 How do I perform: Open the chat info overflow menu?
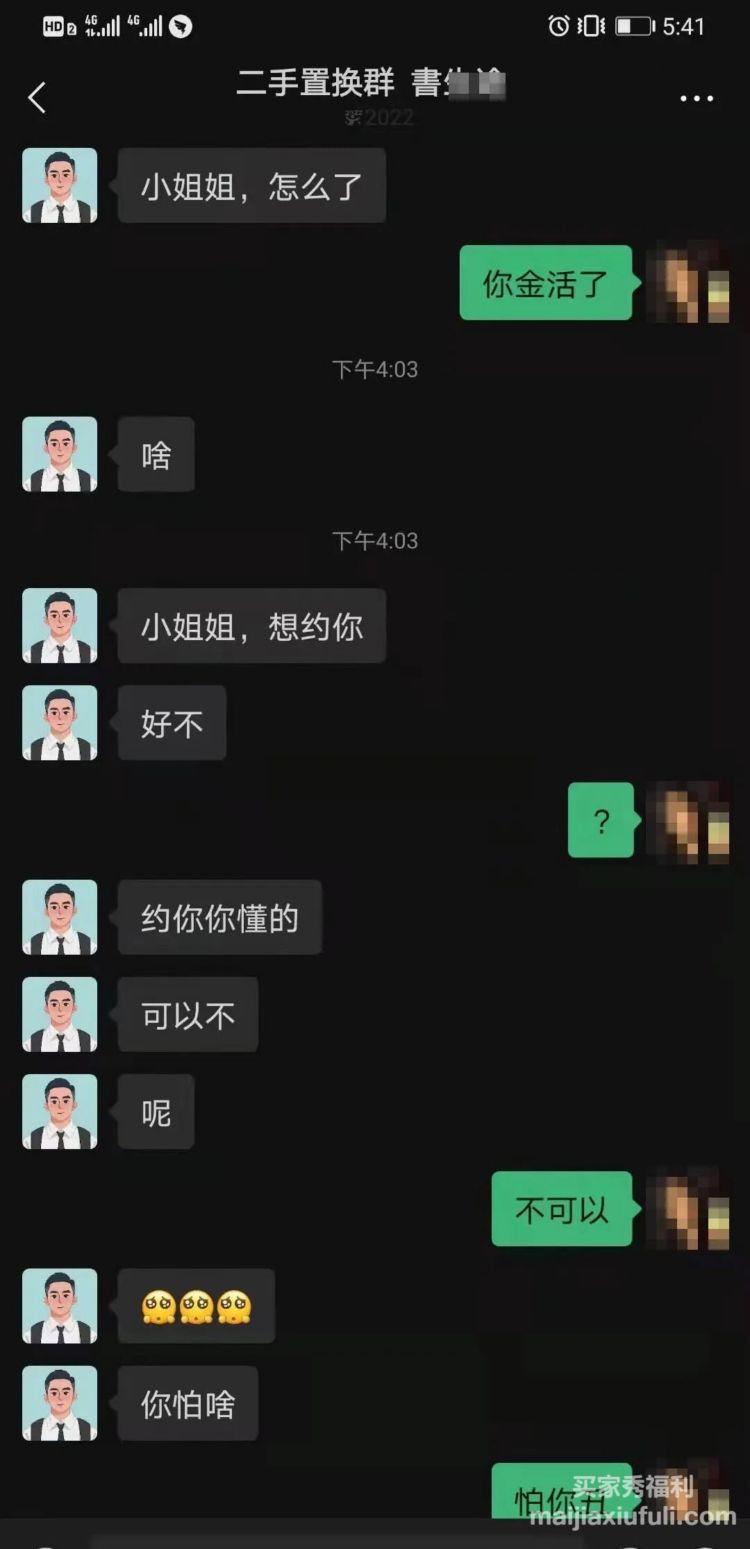coord(696,98)
